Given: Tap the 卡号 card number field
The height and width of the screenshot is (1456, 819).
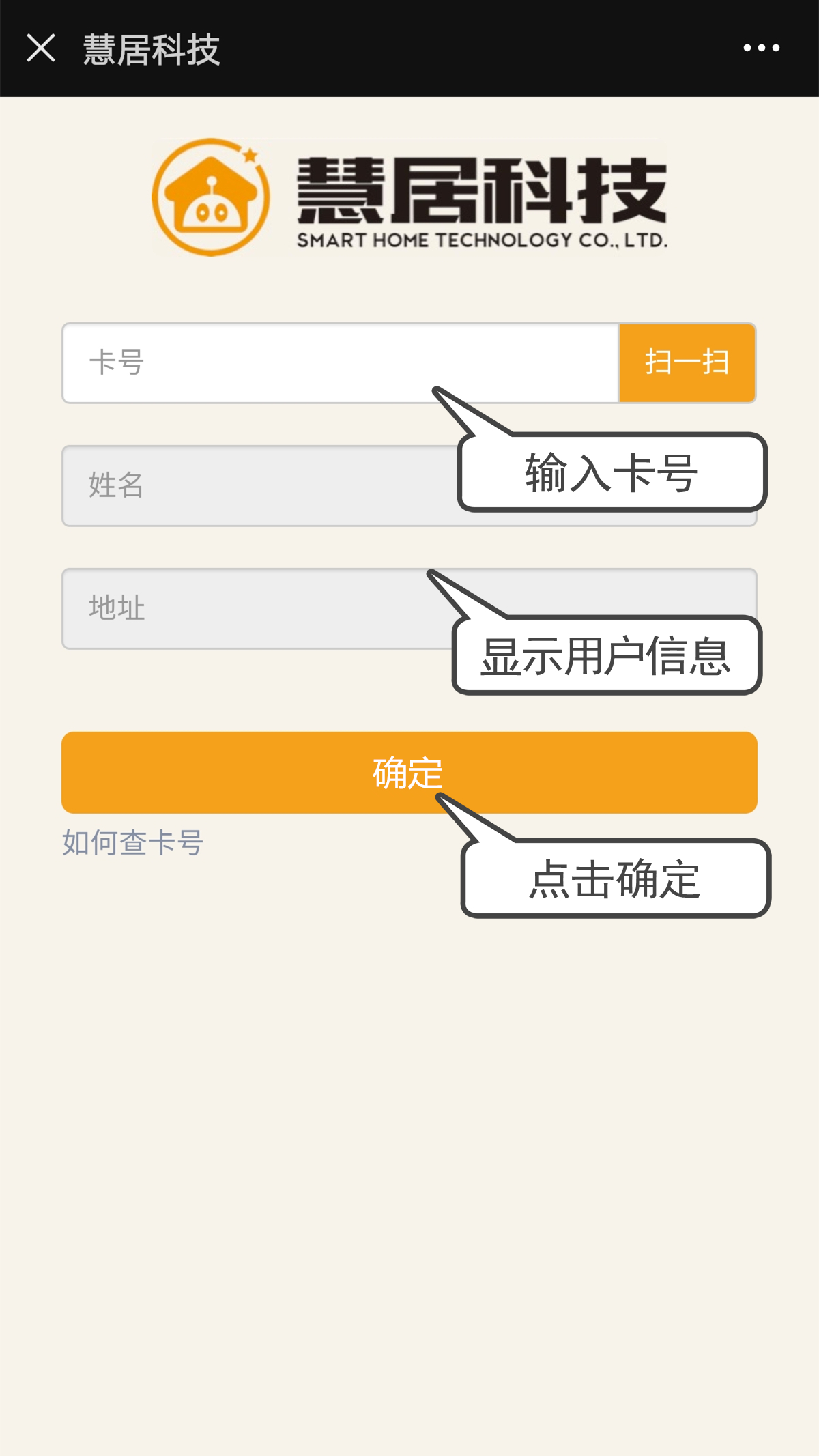Looking at the screenshot, I should coord(341,363).
